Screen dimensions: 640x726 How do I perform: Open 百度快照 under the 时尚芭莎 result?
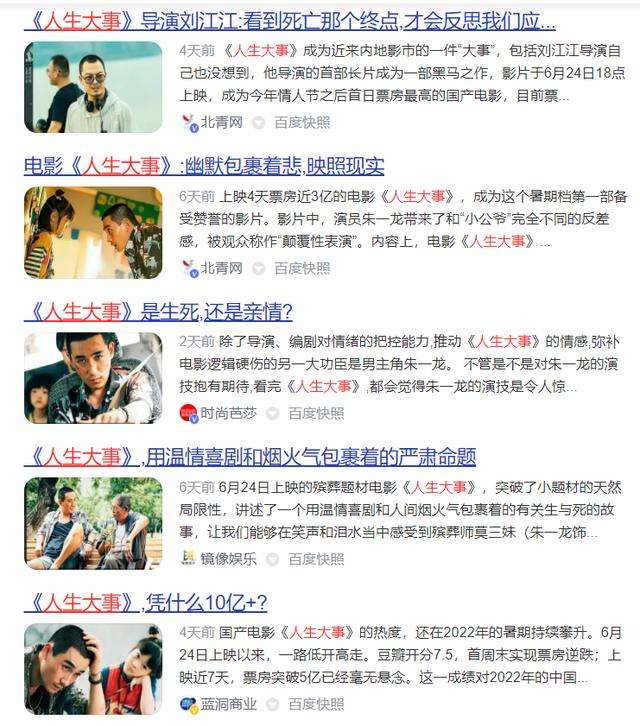(x=316, y=413)
